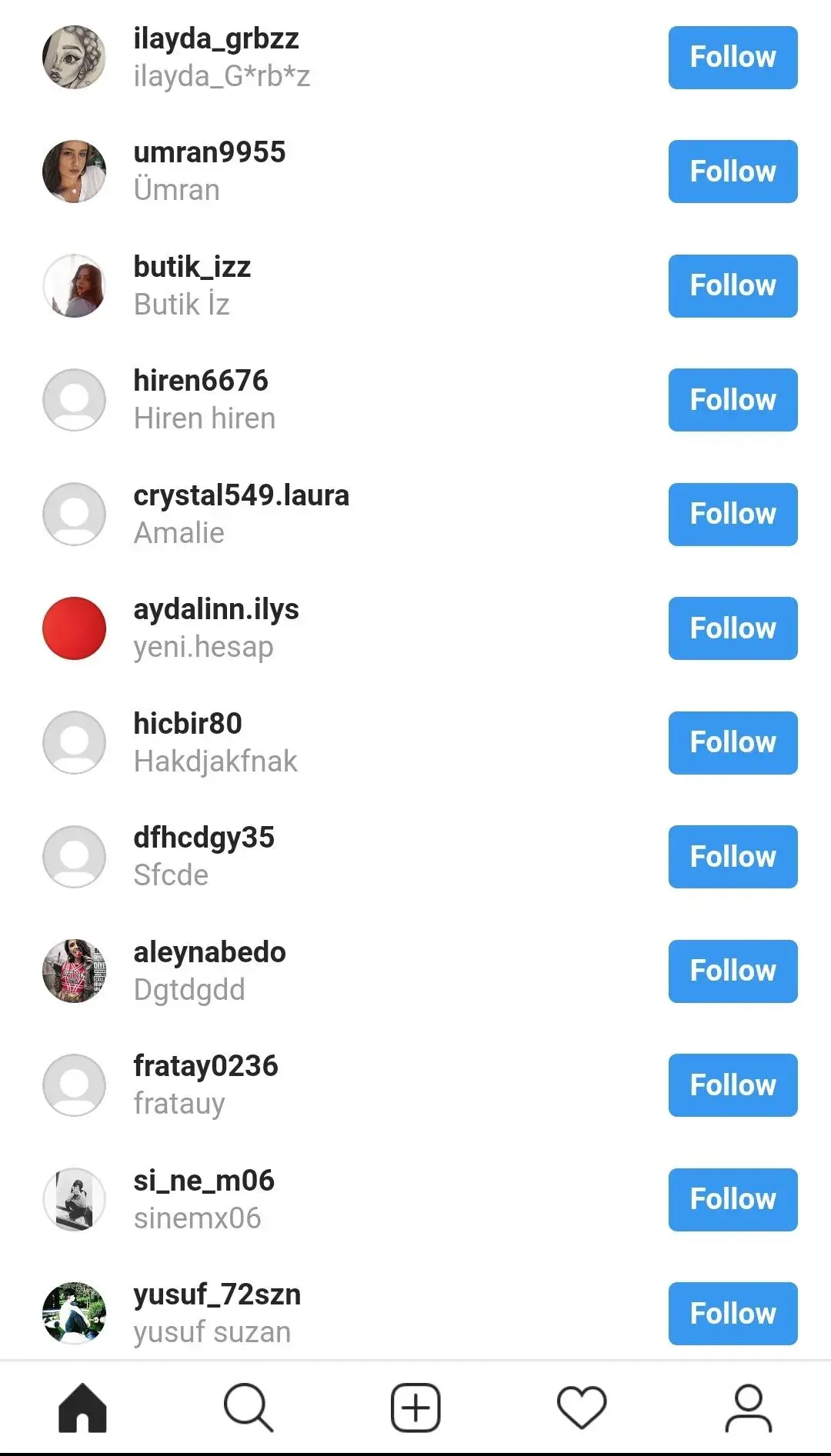Open aleynabedo's profile
Image resolution: width=831 pixels, height=1456 pixels.
(x=209, y=953)
